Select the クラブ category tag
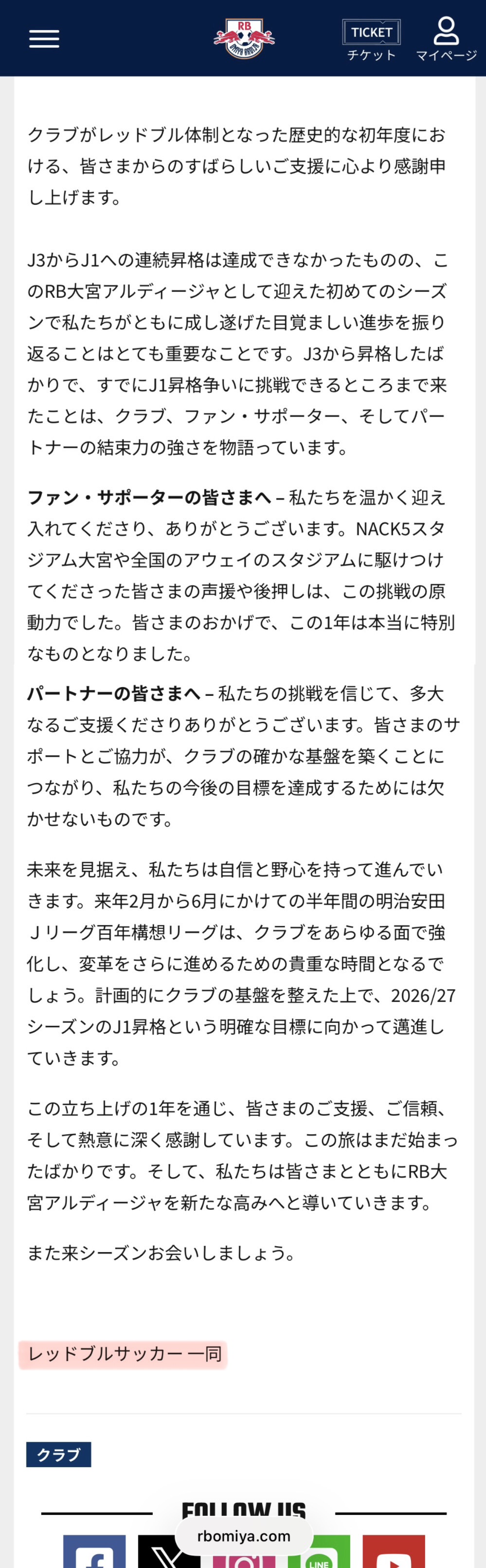 click(58, 1455)
